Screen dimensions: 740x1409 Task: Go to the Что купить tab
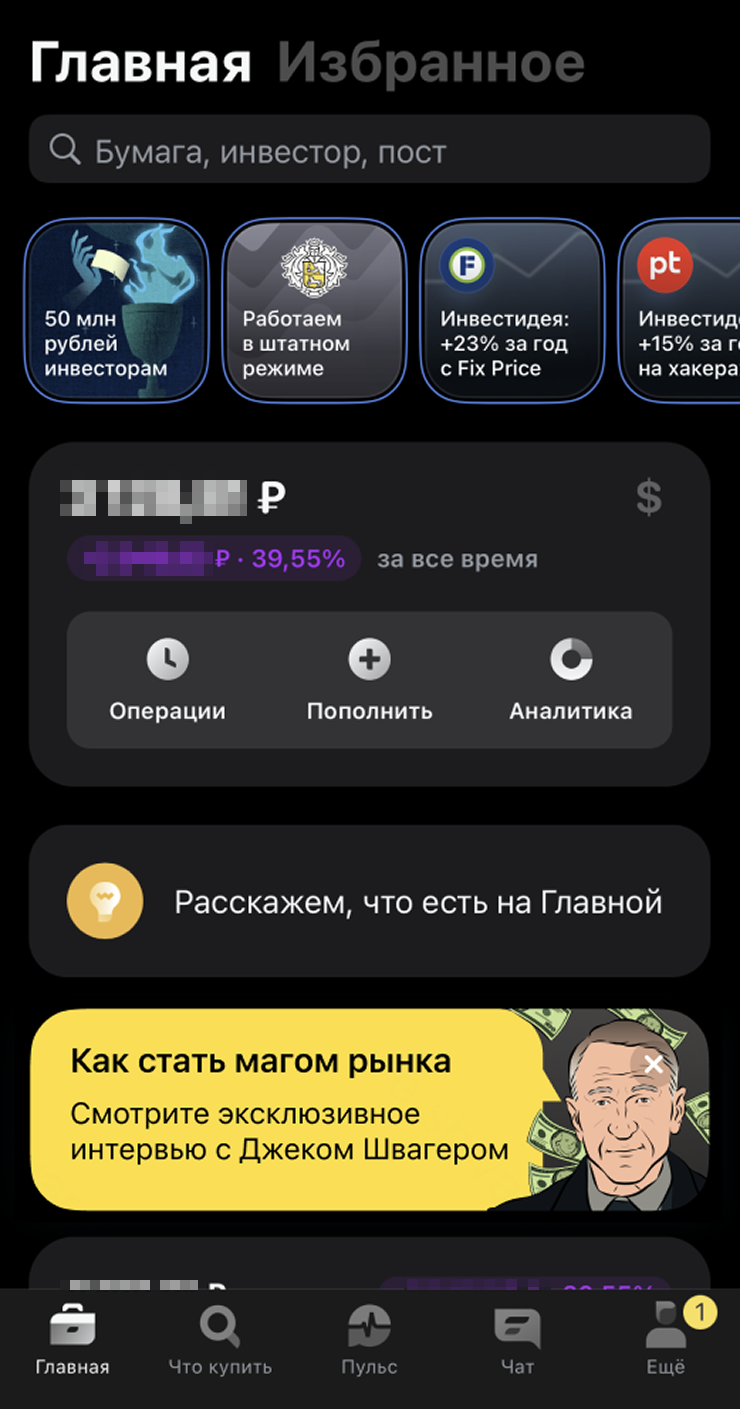219,1342
